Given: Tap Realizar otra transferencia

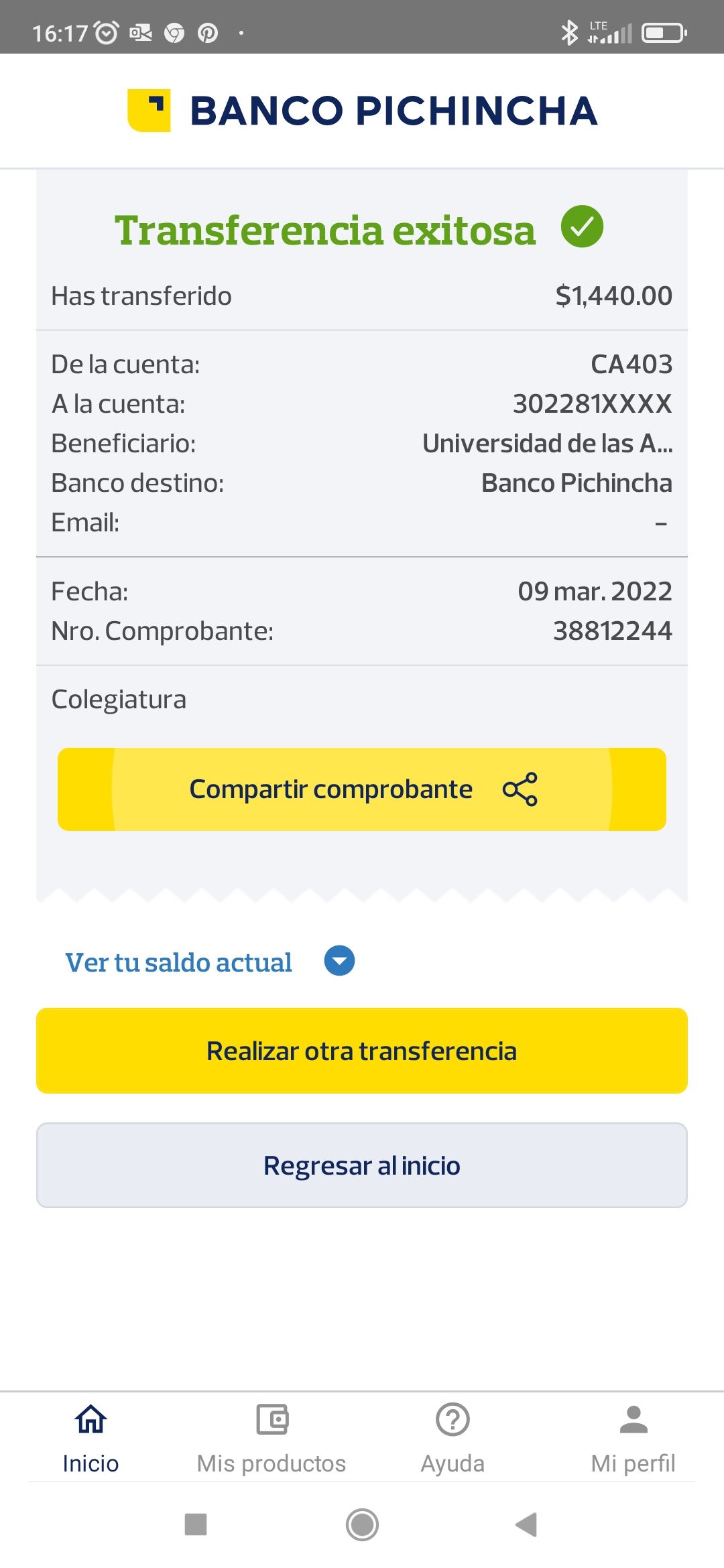Looking at the screenshot, I should click(362, 1051).
